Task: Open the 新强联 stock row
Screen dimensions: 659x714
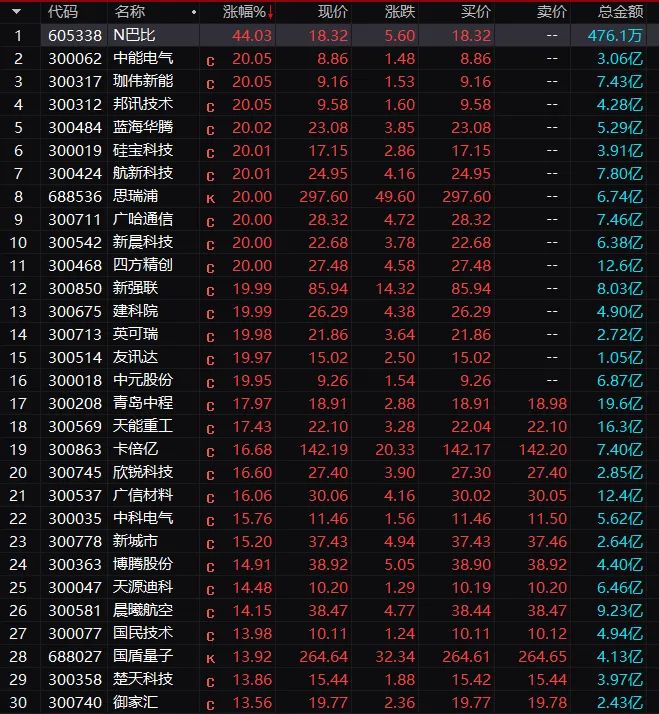Action: (138, 288)
